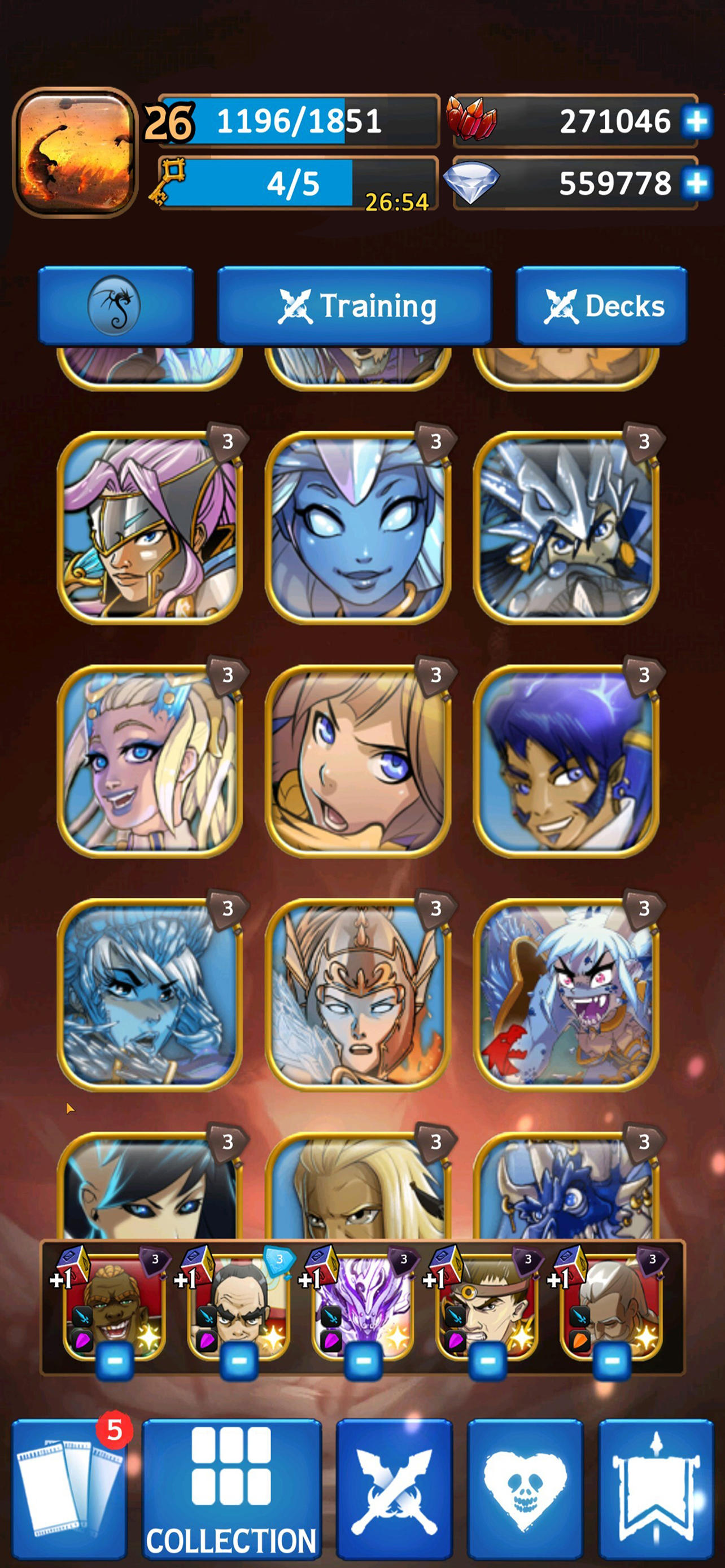Viewport: 725px width, 1568px height.
Task: Remove the purple dragon from the deck
Action: (363, 1360)
